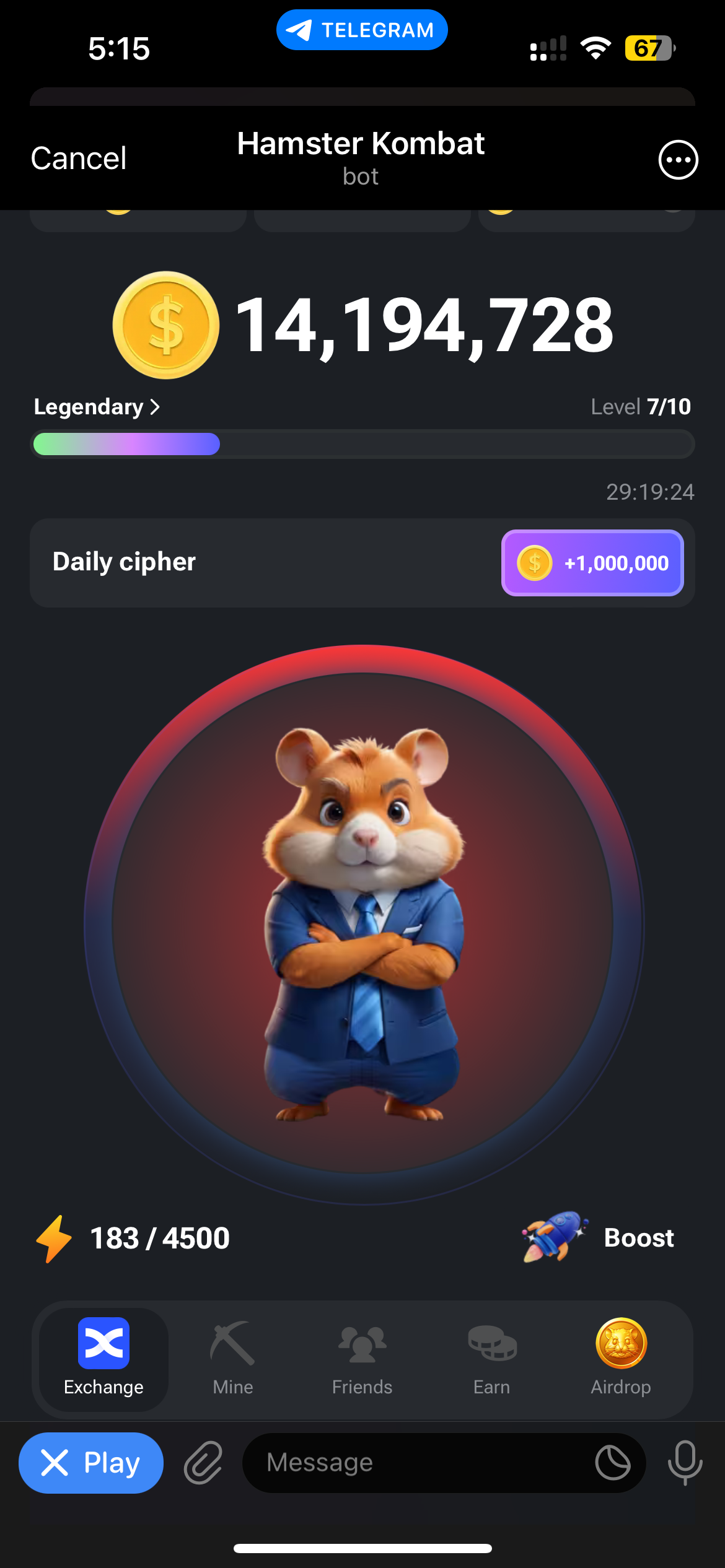Open the sticker picker icon

coord(612,1463)
